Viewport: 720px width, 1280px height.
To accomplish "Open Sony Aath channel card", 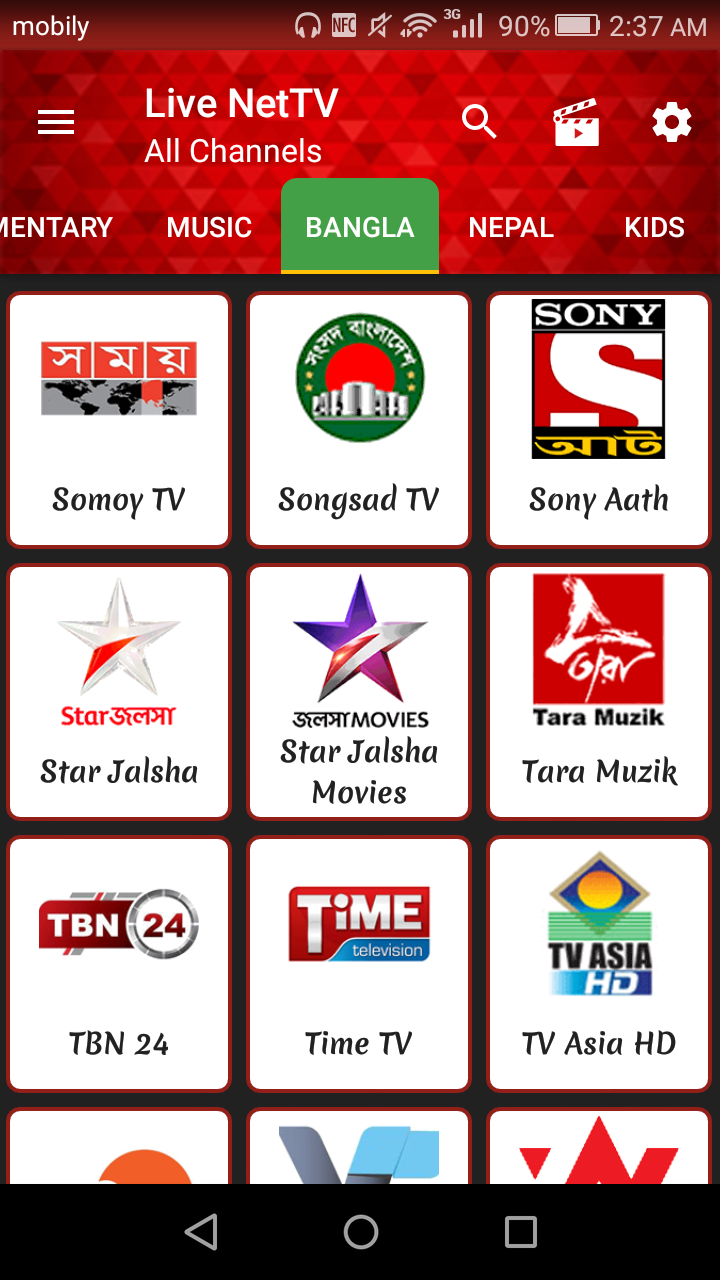I will pos(599,420).
